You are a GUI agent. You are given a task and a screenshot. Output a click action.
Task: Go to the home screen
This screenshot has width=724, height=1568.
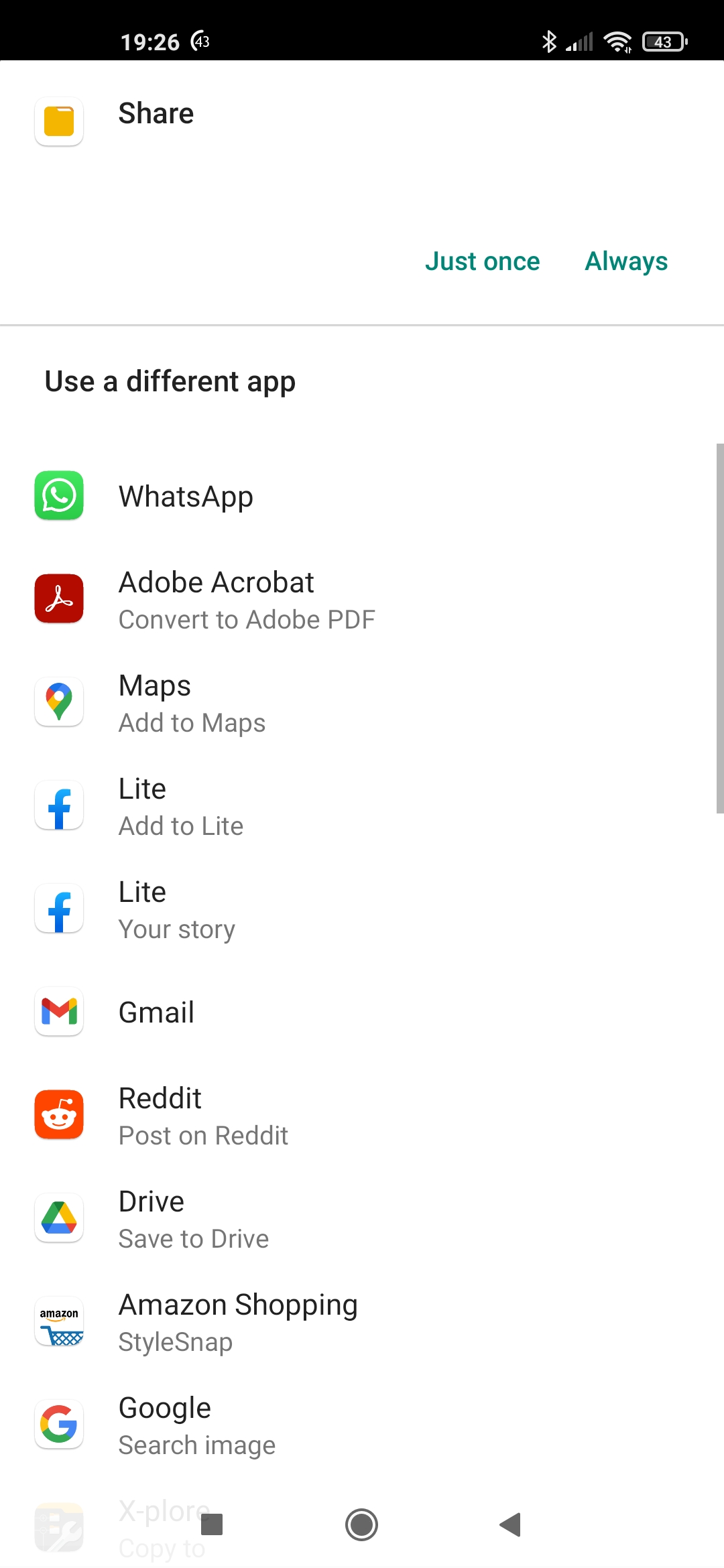(361, 1524)
